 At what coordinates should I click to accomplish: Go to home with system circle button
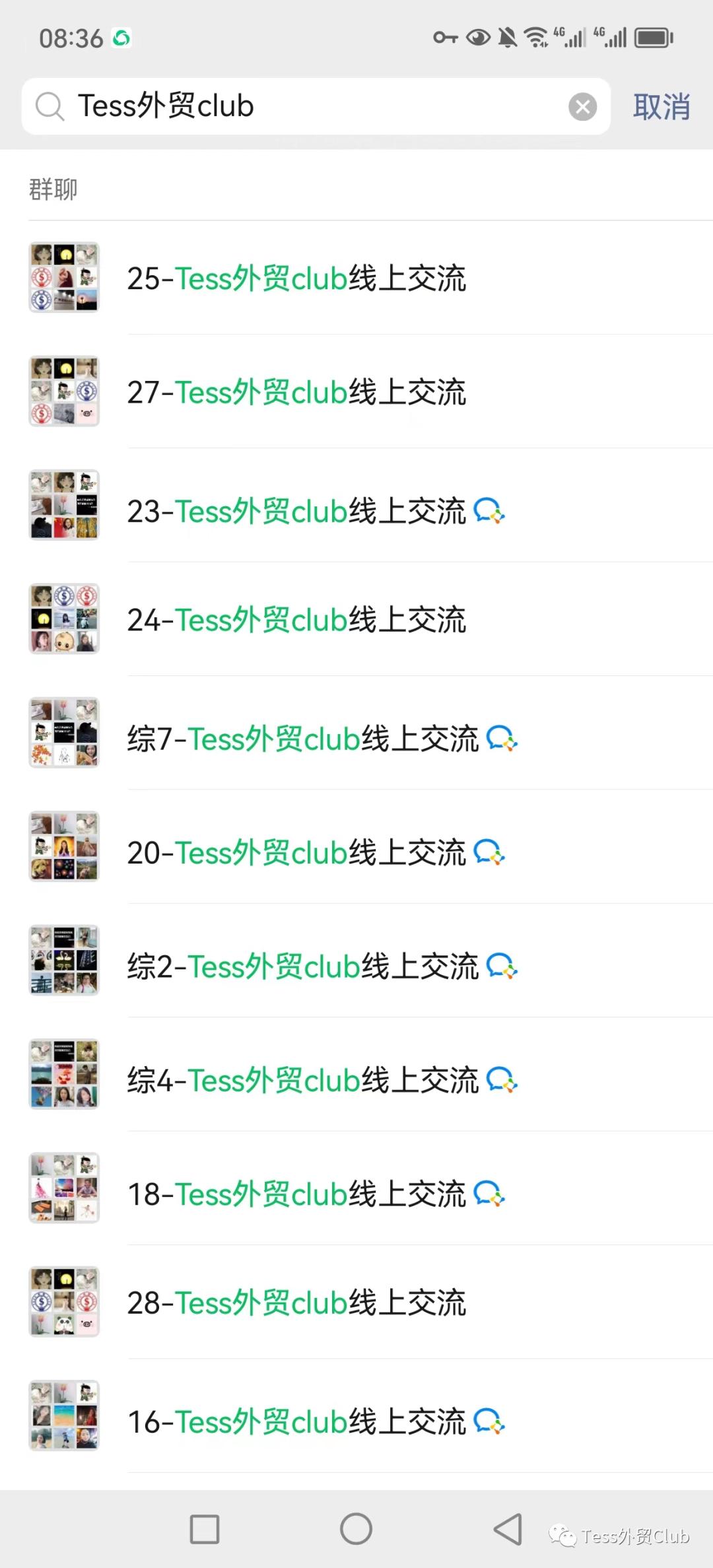356,1529
